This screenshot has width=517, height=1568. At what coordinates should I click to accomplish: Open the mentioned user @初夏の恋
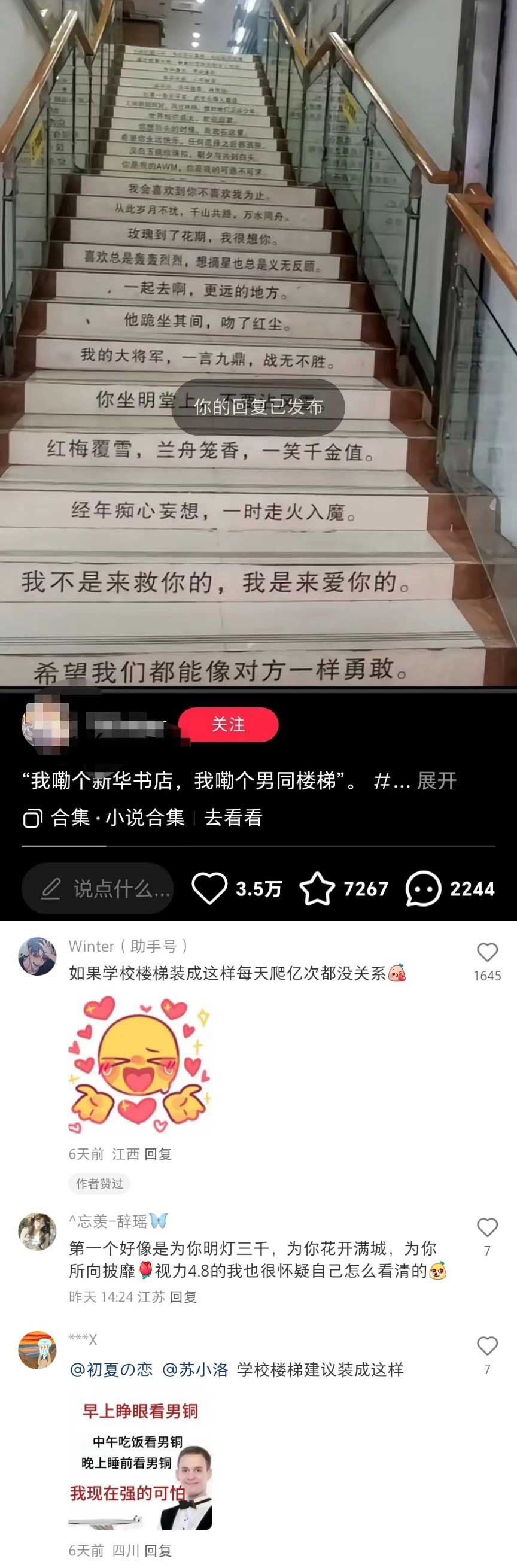(x=111, y=1369)
